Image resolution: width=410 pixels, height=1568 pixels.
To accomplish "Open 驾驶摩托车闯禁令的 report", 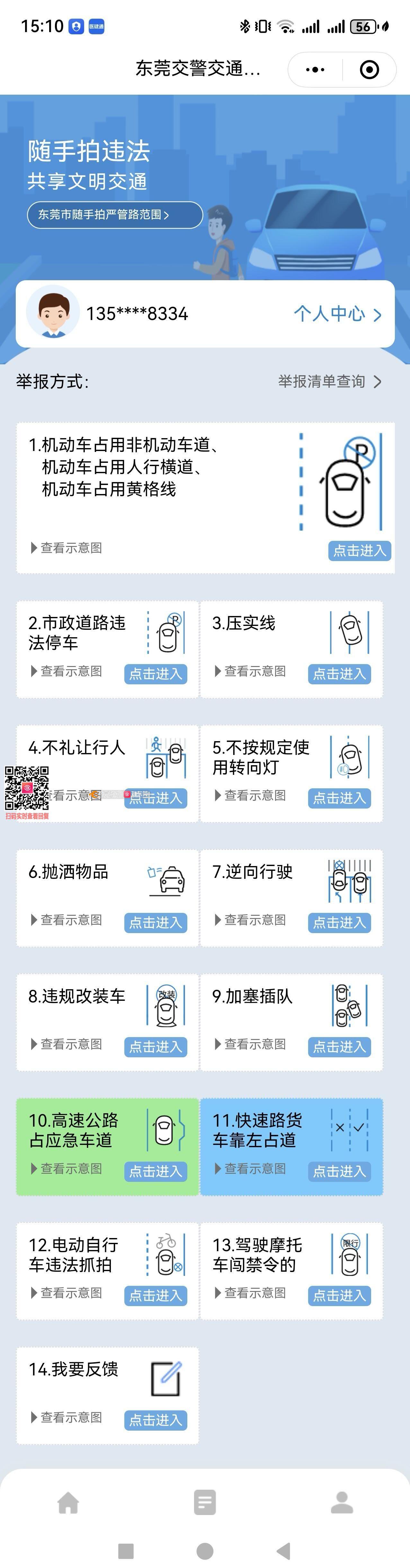I will (x=339, y=1295).
